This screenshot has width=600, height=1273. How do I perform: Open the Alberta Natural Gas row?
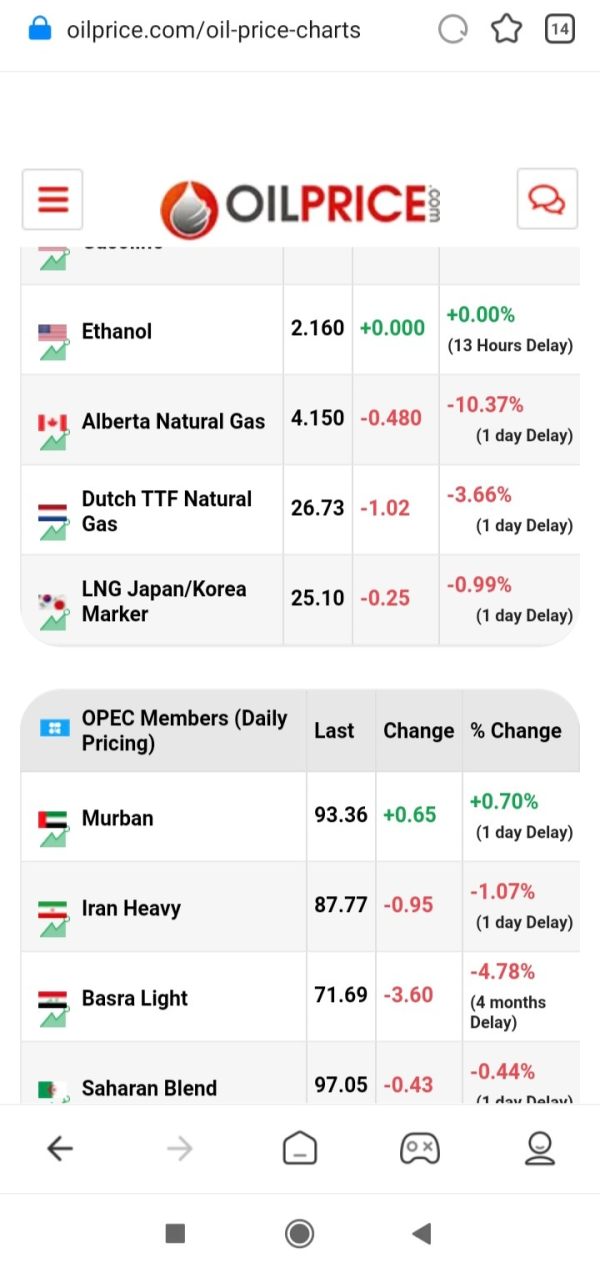point(300,420)
